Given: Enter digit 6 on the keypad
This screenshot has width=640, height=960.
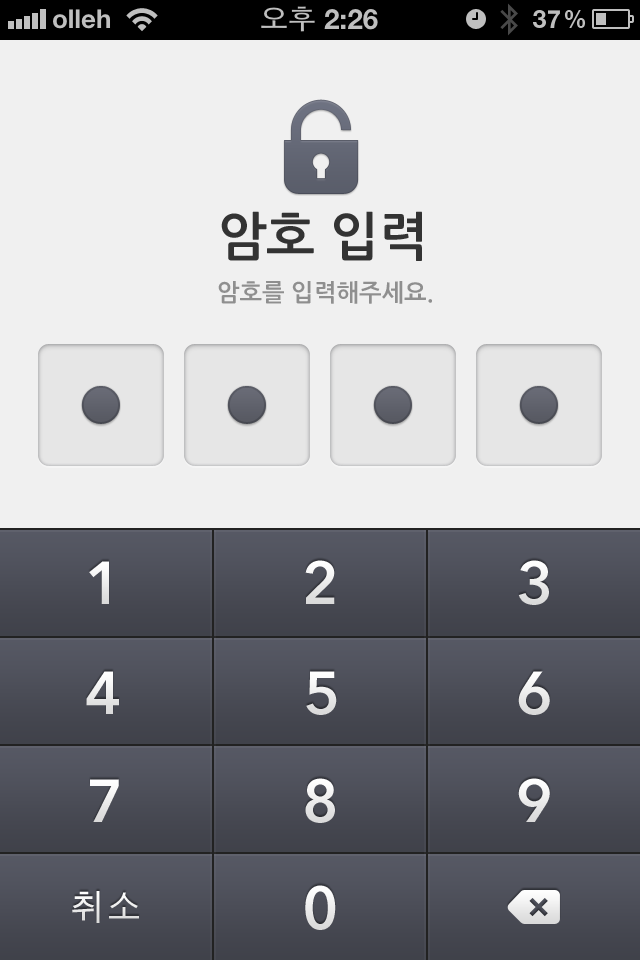Looking at the screenshot, I should click(x=534, y=692).
